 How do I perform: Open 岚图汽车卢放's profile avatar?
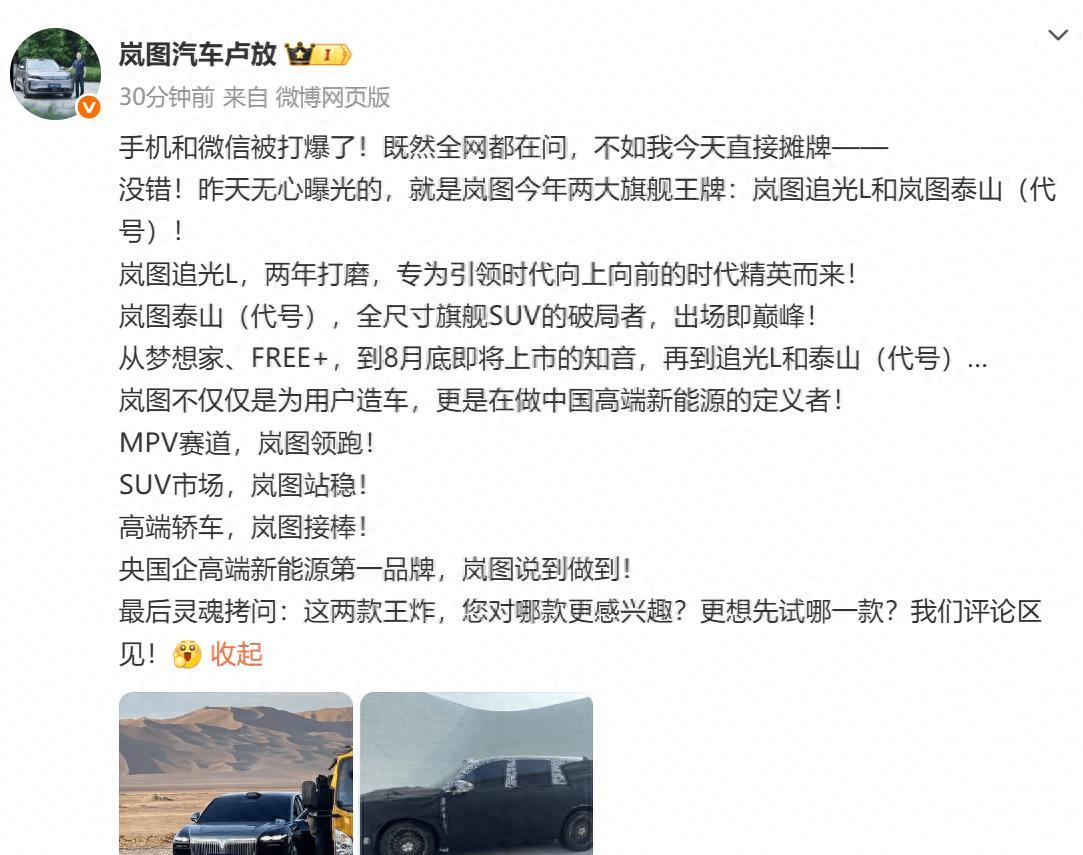pyautogui.click(x=55, y=73)
